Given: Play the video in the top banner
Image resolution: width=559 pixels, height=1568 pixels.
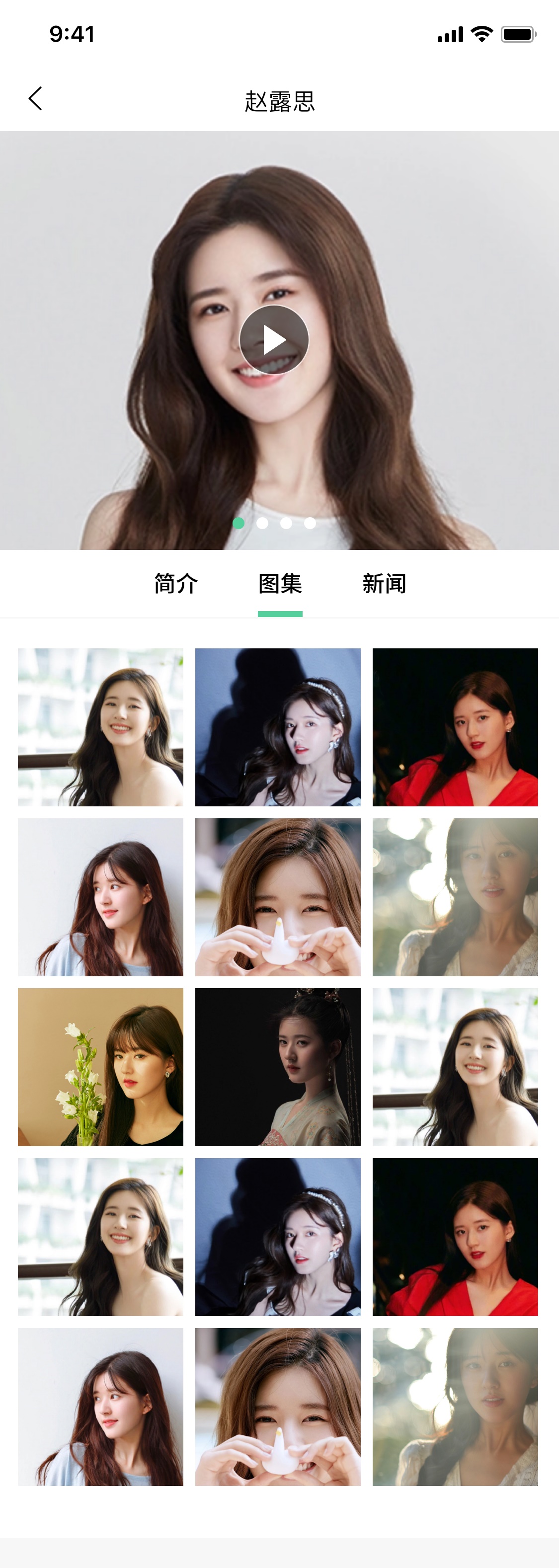Looking at the screenshot, I should (x=274, y=340).
